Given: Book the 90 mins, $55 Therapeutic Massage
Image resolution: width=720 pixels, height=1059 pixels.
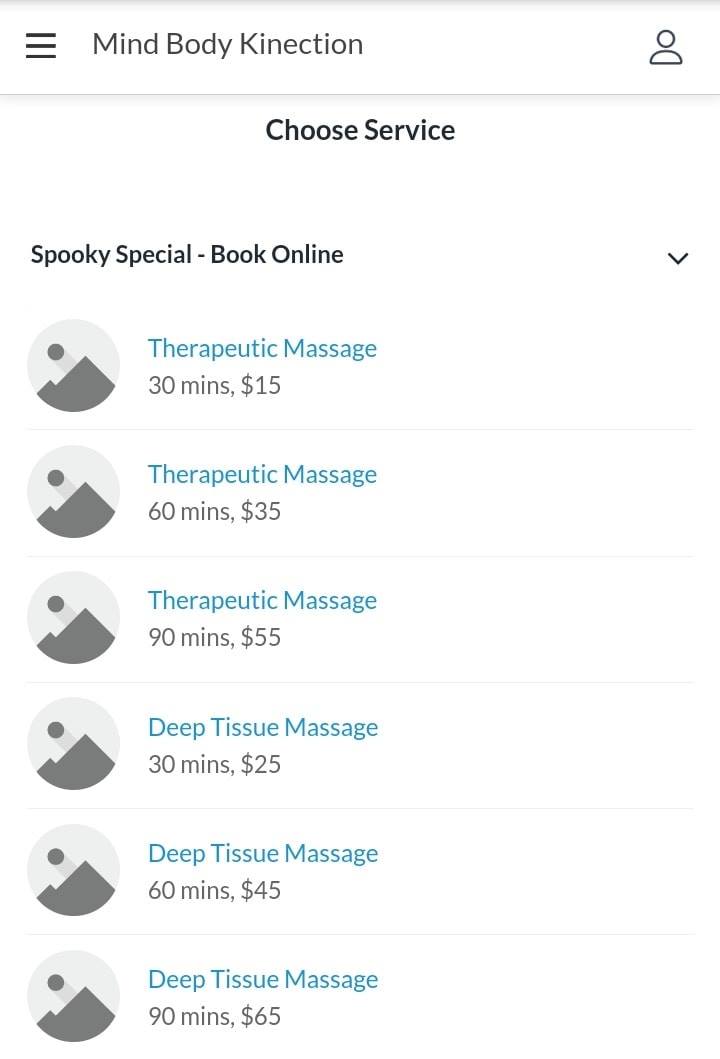Looking at the screenshot, I should (262, 601).
